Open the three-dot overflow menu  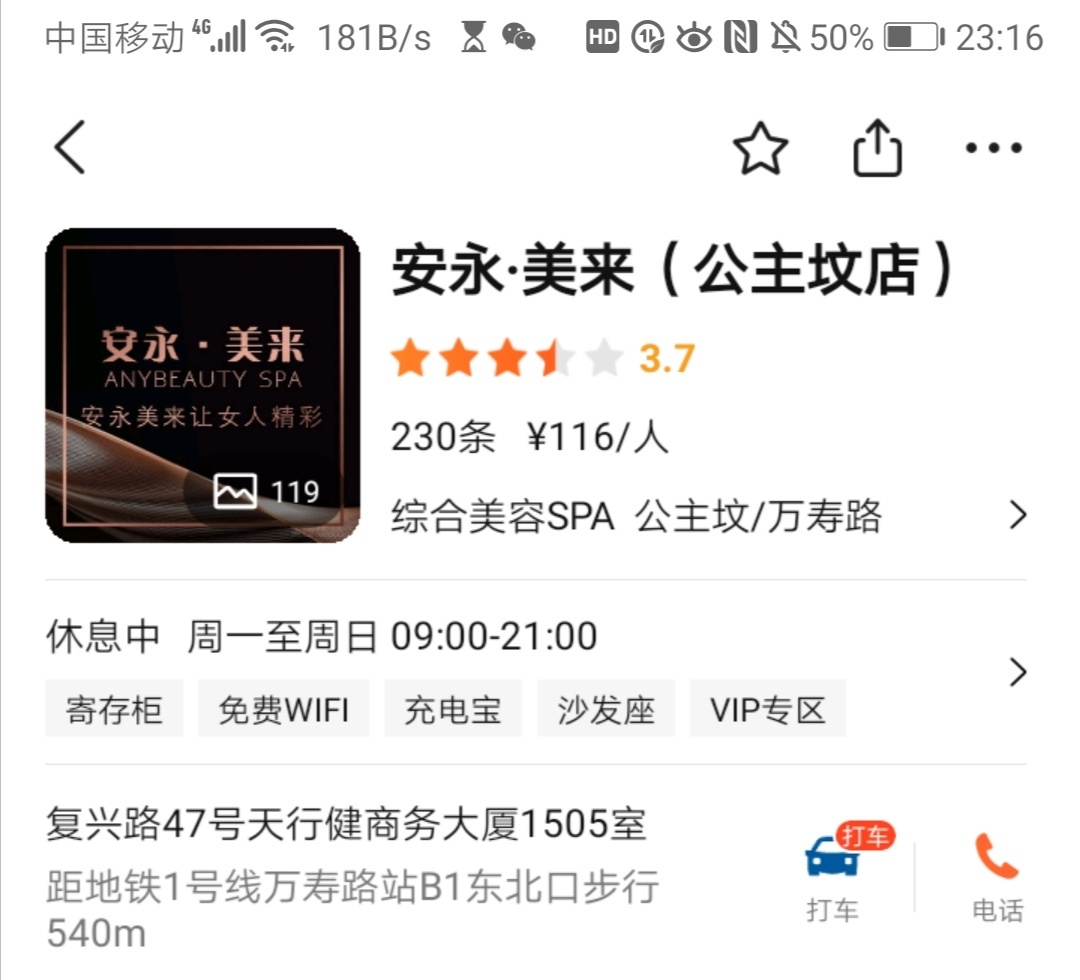[993, 149]
